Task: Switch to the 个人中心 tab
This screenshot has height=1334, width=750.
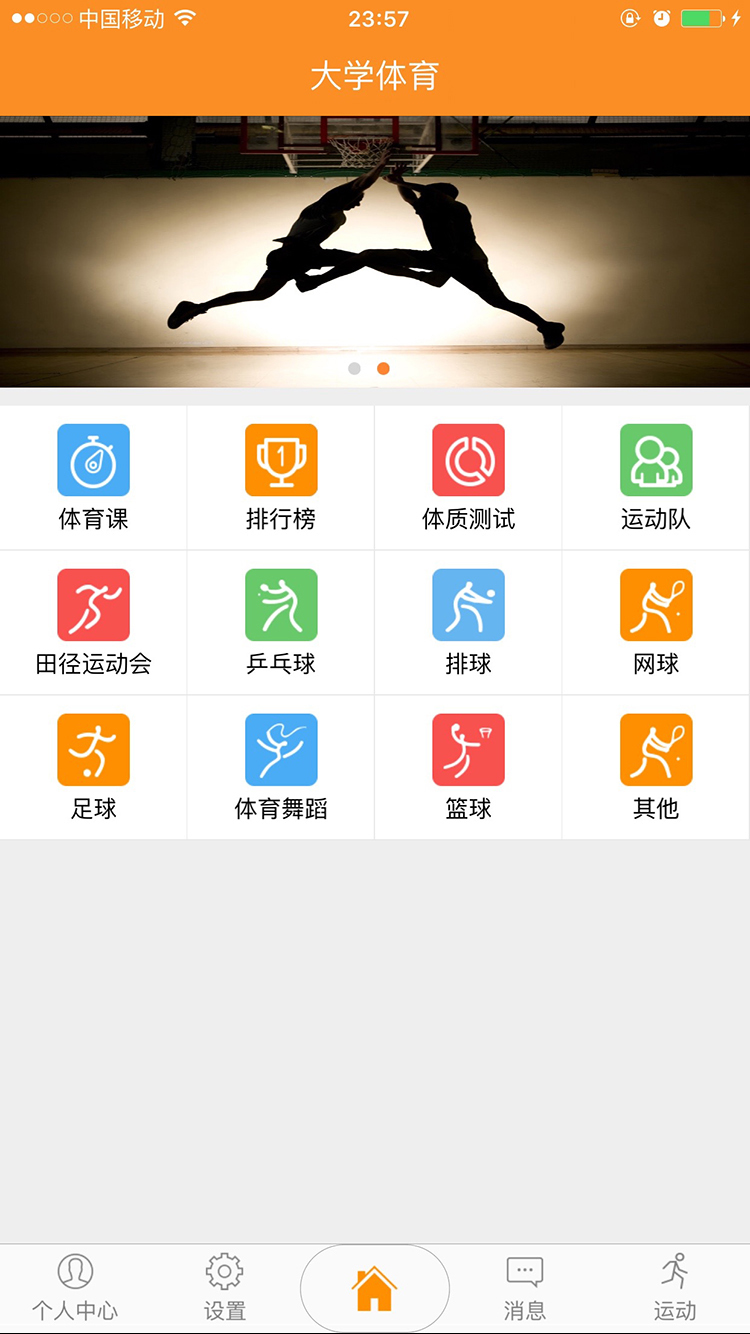Action: coord(75,1288)
